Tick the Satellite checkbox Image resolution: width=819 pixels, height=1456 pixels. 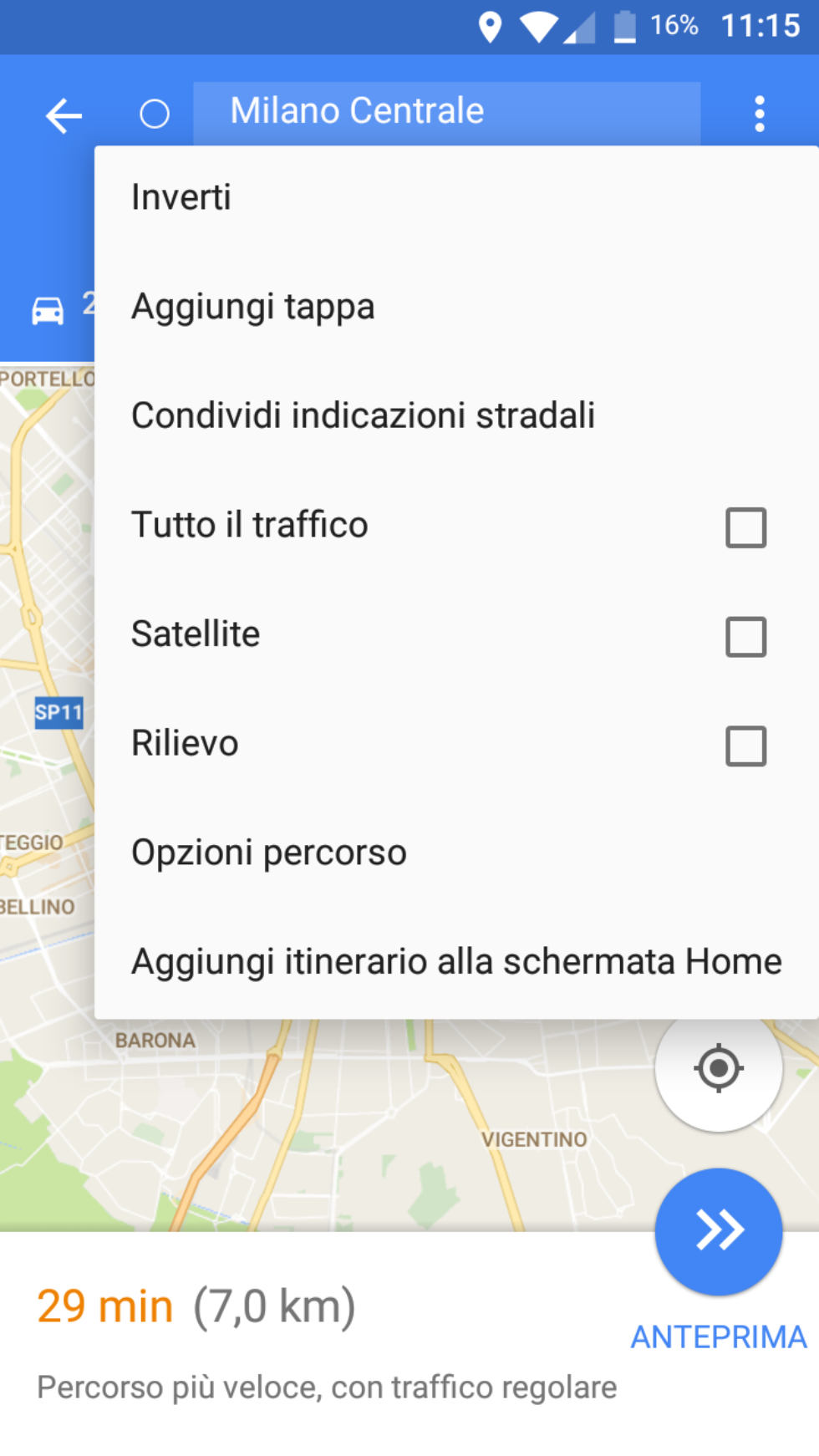(745, 637)
